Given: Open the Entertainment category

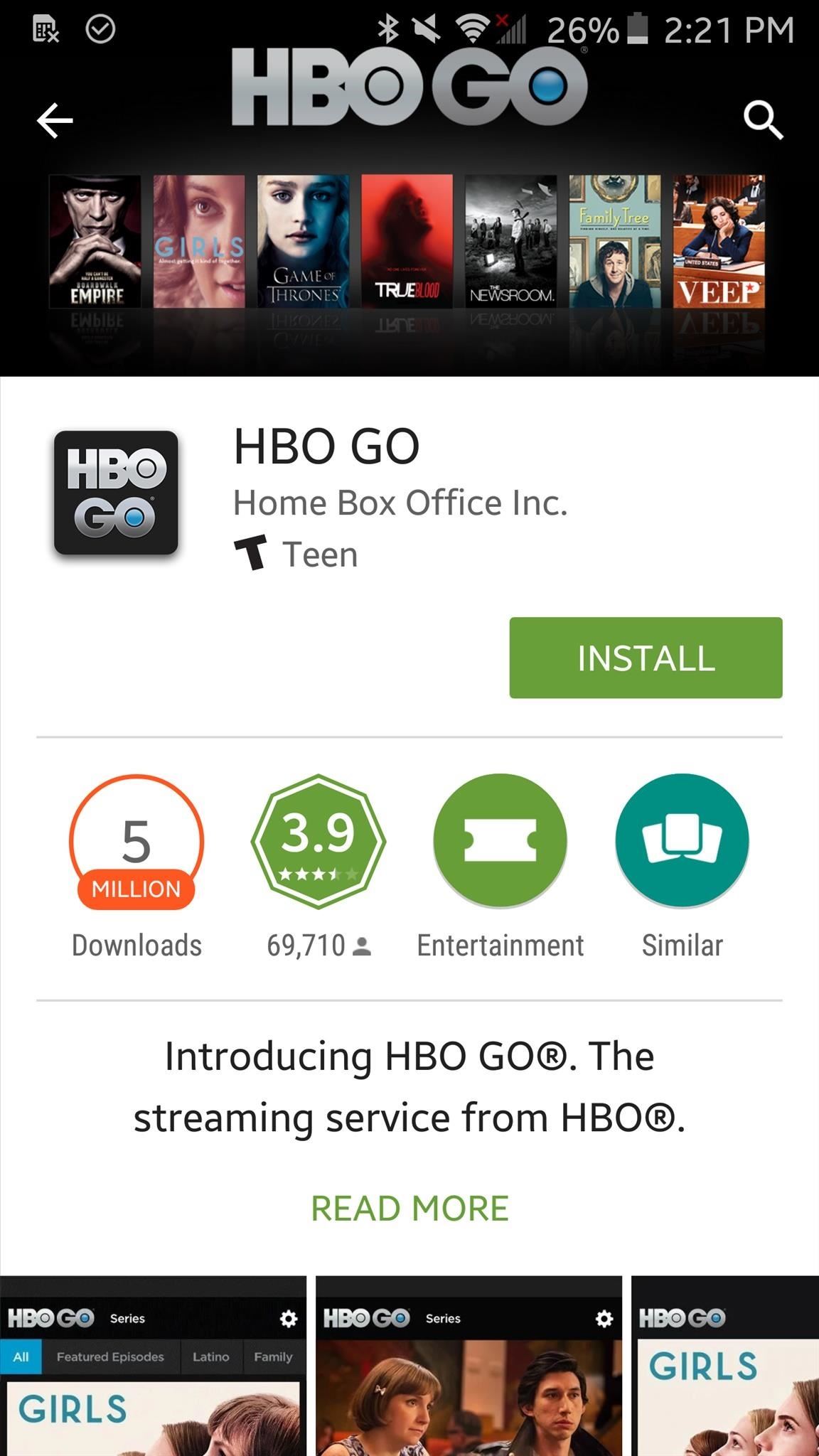Looking at the screenshot, I should coord(500,842).
